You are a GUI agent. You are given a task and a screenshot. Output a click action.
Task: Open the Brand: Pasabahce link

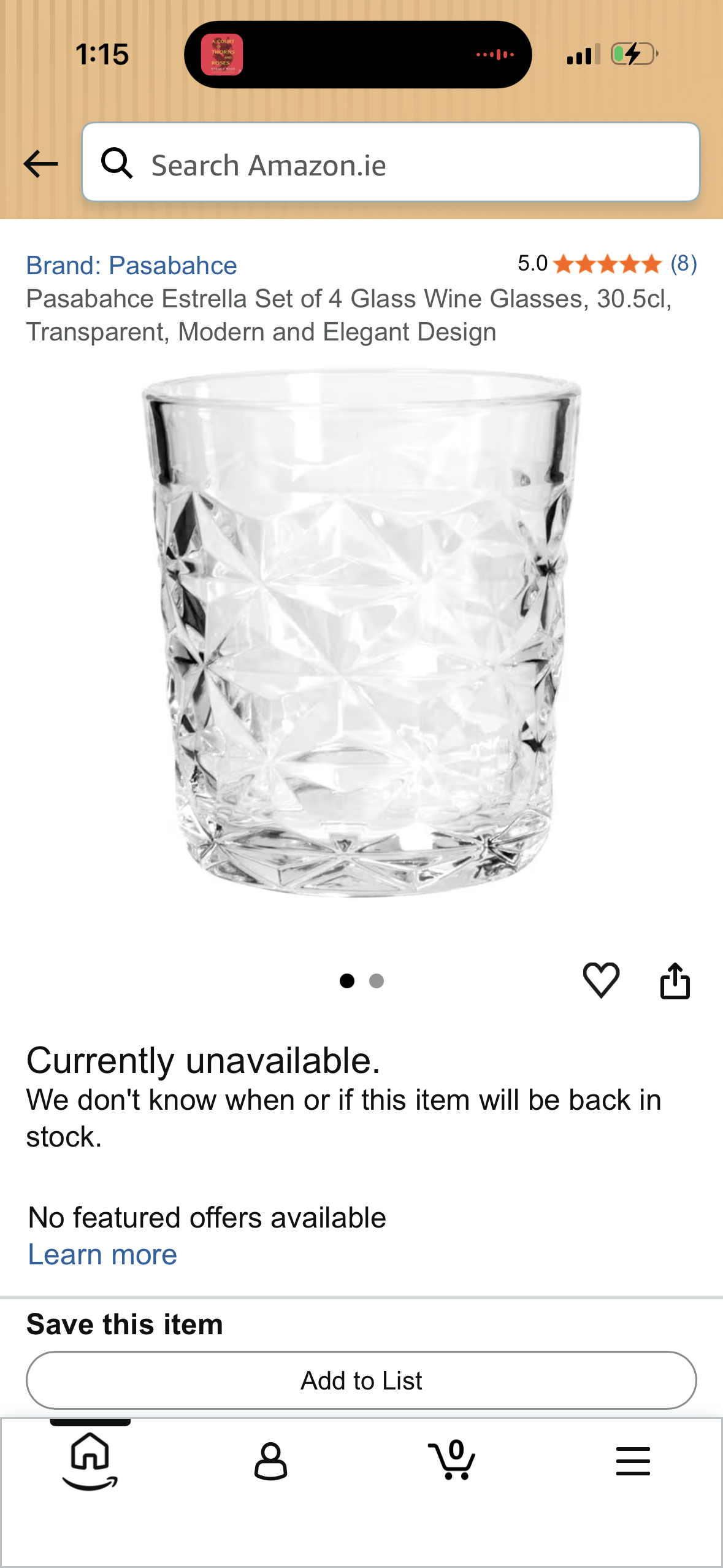[131, 266]
